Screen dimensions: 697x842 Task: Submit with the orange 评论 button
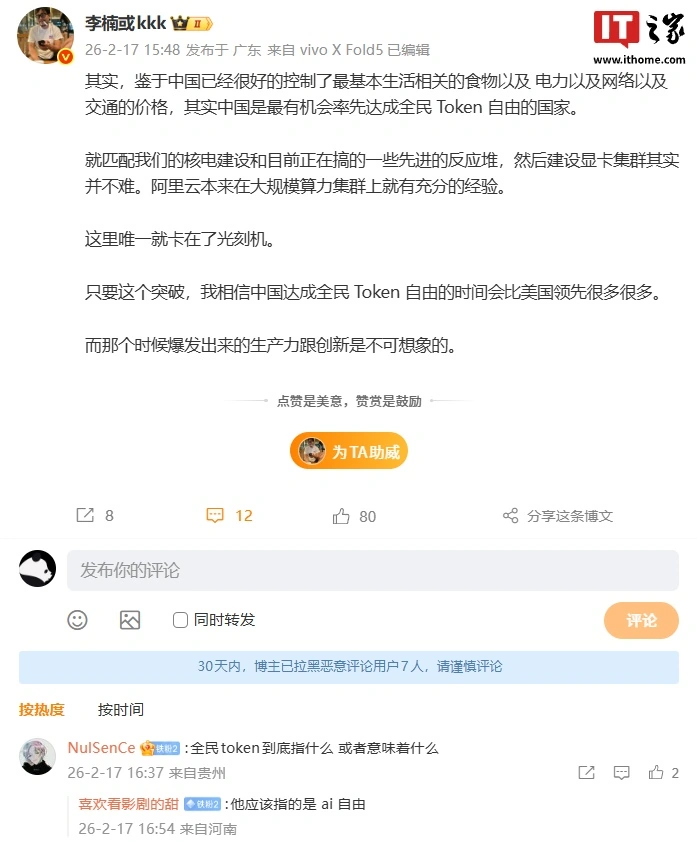click(x=641, y=621)
